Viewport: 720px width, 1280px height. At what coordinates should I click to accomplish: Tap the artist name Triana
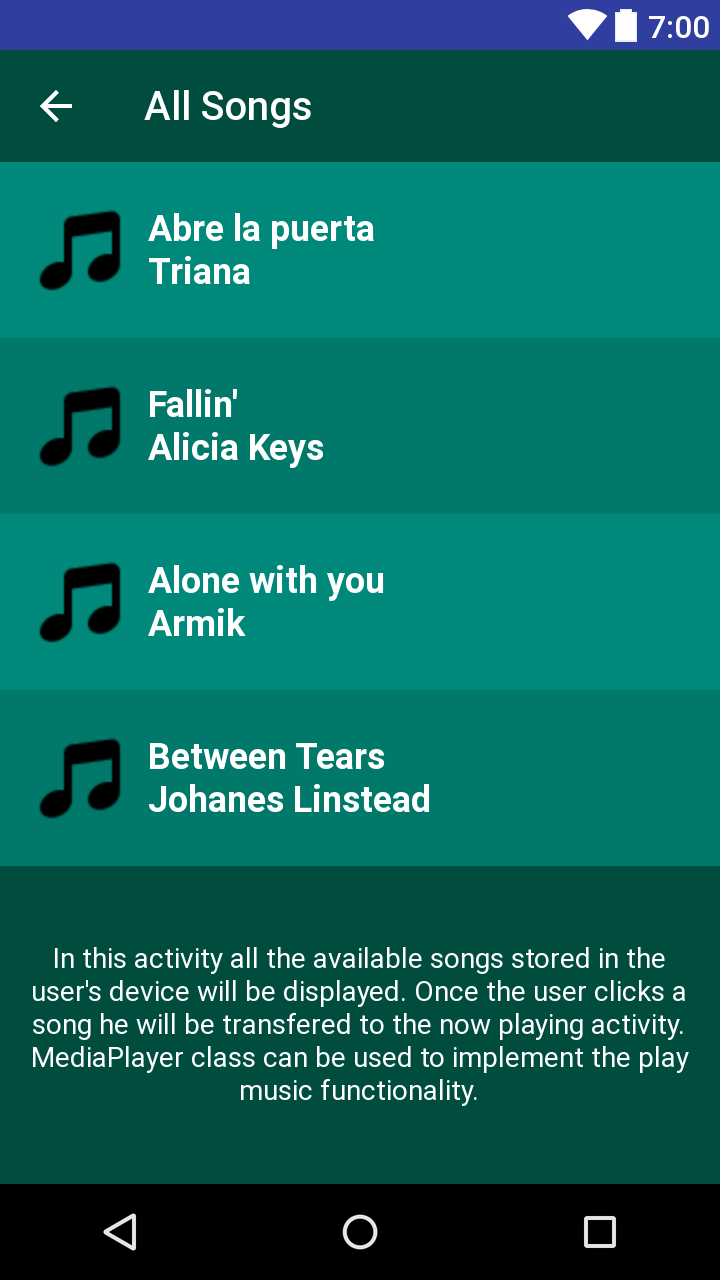(x=199, y=271)
